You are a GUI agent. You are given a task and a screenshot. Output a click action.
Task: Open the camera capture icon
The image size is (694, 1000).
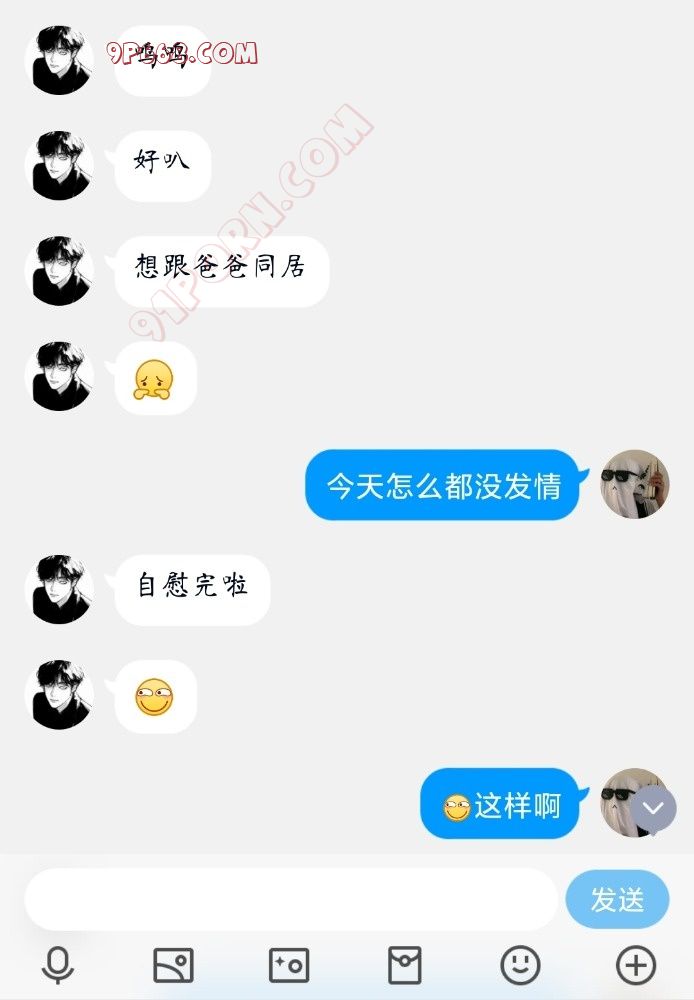pyautogui.click(x=289, y=965)
